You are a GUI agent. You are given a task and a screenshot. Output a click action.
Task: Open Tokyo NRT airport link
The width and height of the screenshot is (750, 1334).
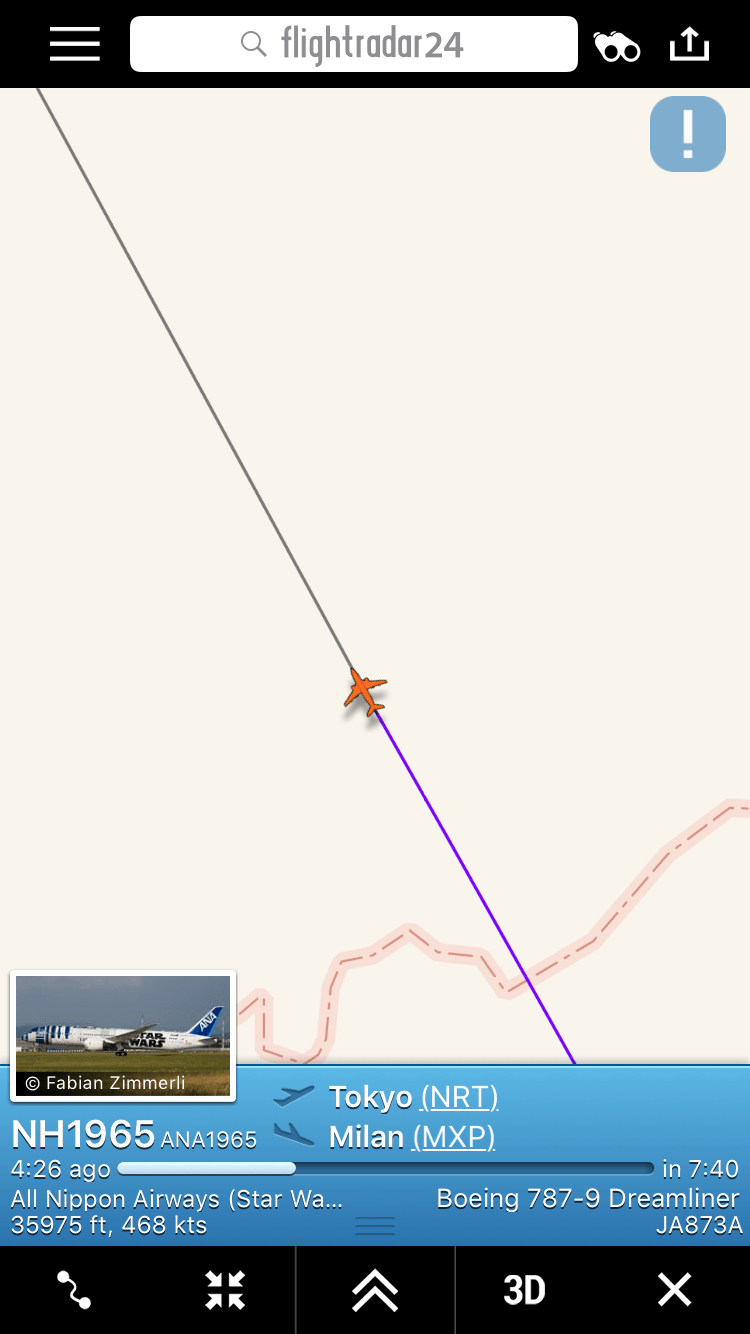459,1097
